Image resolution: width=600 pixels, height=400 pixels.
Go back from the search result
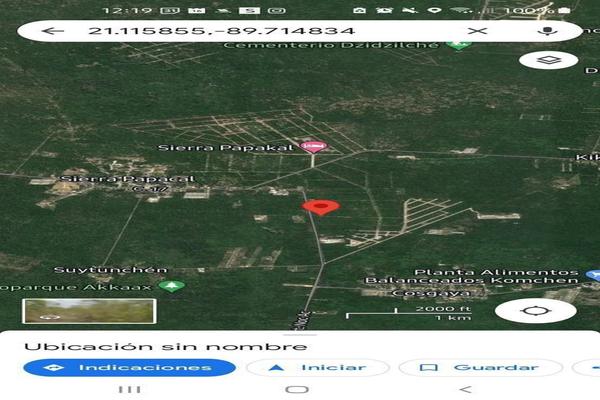click(52, 31)
